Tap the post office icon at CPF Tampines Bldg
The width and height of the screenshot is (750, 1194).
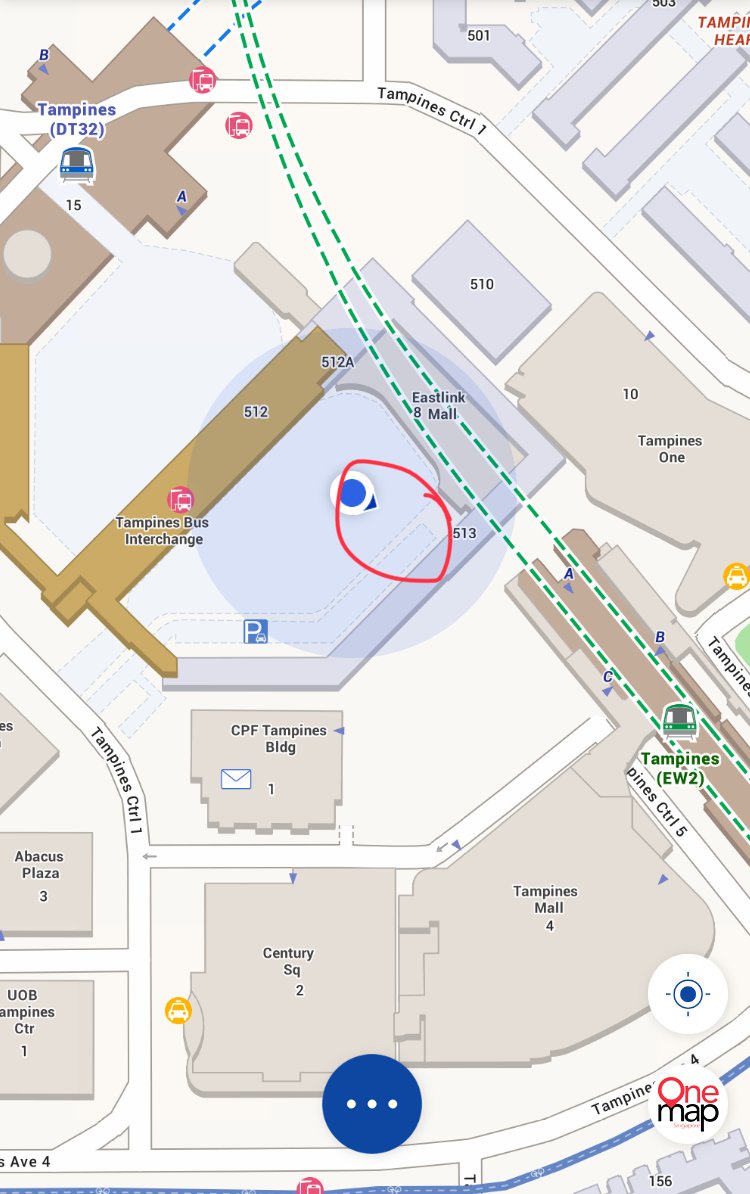point(236,778)
